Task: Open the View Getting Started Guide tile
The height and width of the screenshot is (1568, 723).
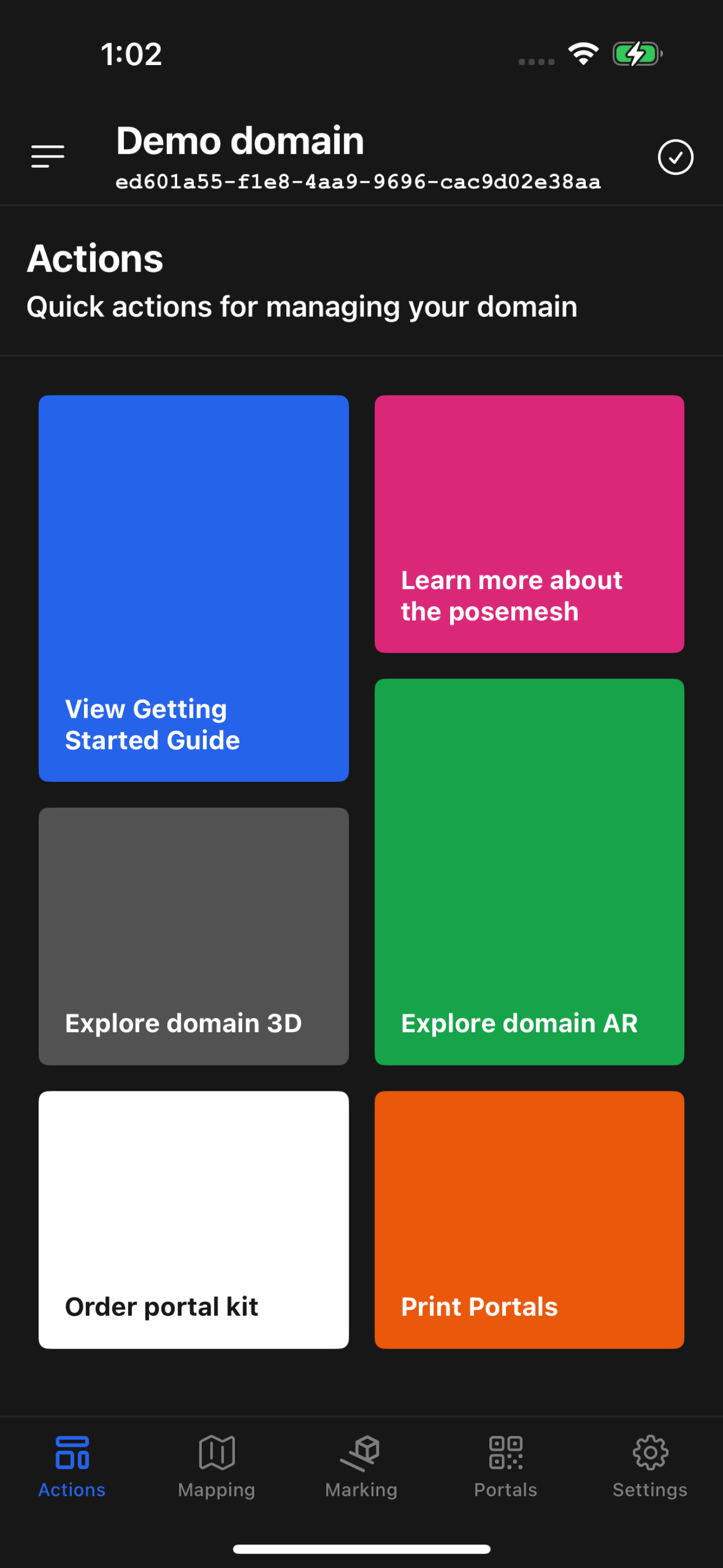Action: click(x=193, y=587)
